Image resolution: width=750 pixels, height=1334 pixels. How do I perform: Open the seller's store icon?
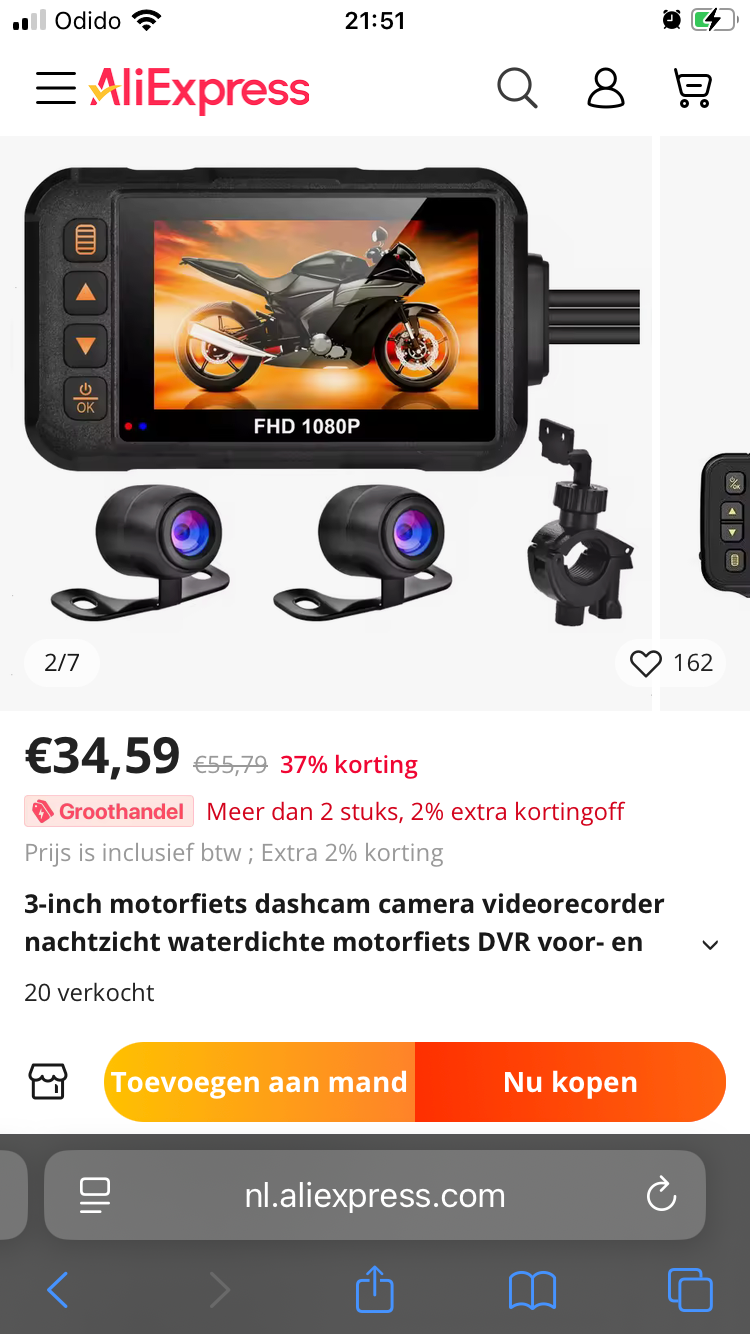[47, 1081]
